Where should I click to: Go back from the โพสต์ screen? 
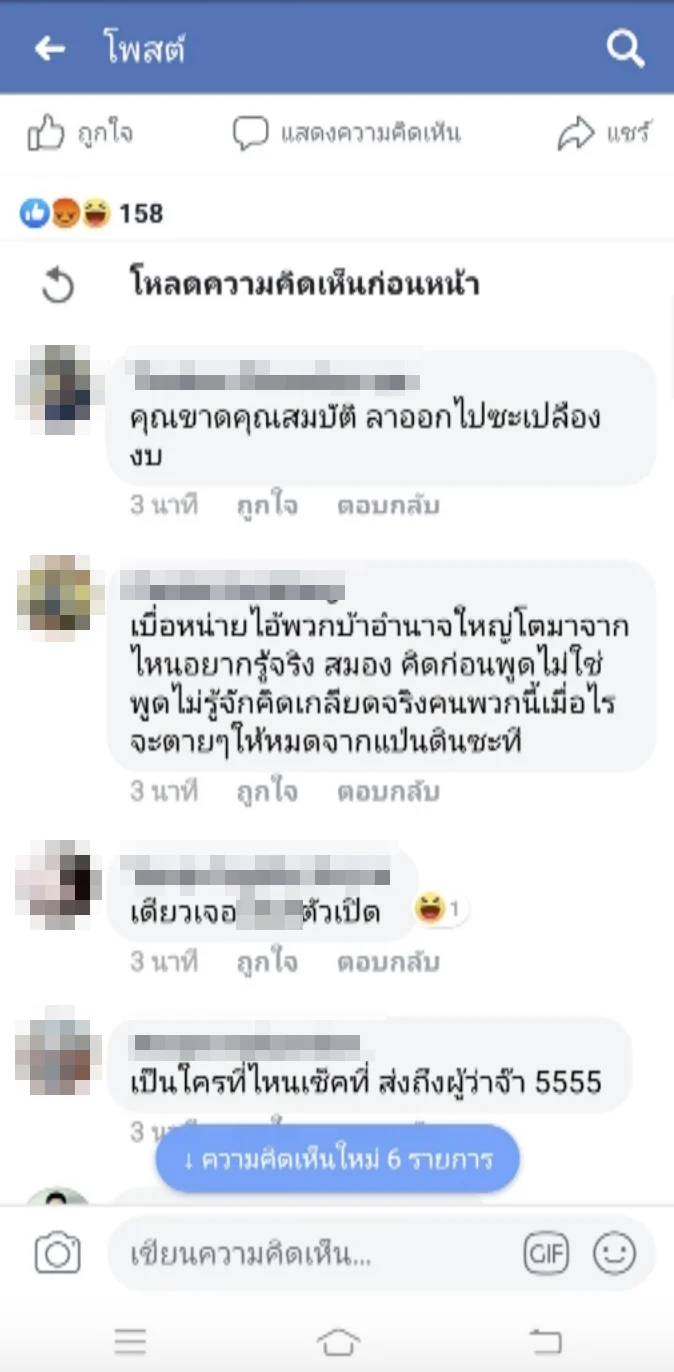tap(49, 48)
